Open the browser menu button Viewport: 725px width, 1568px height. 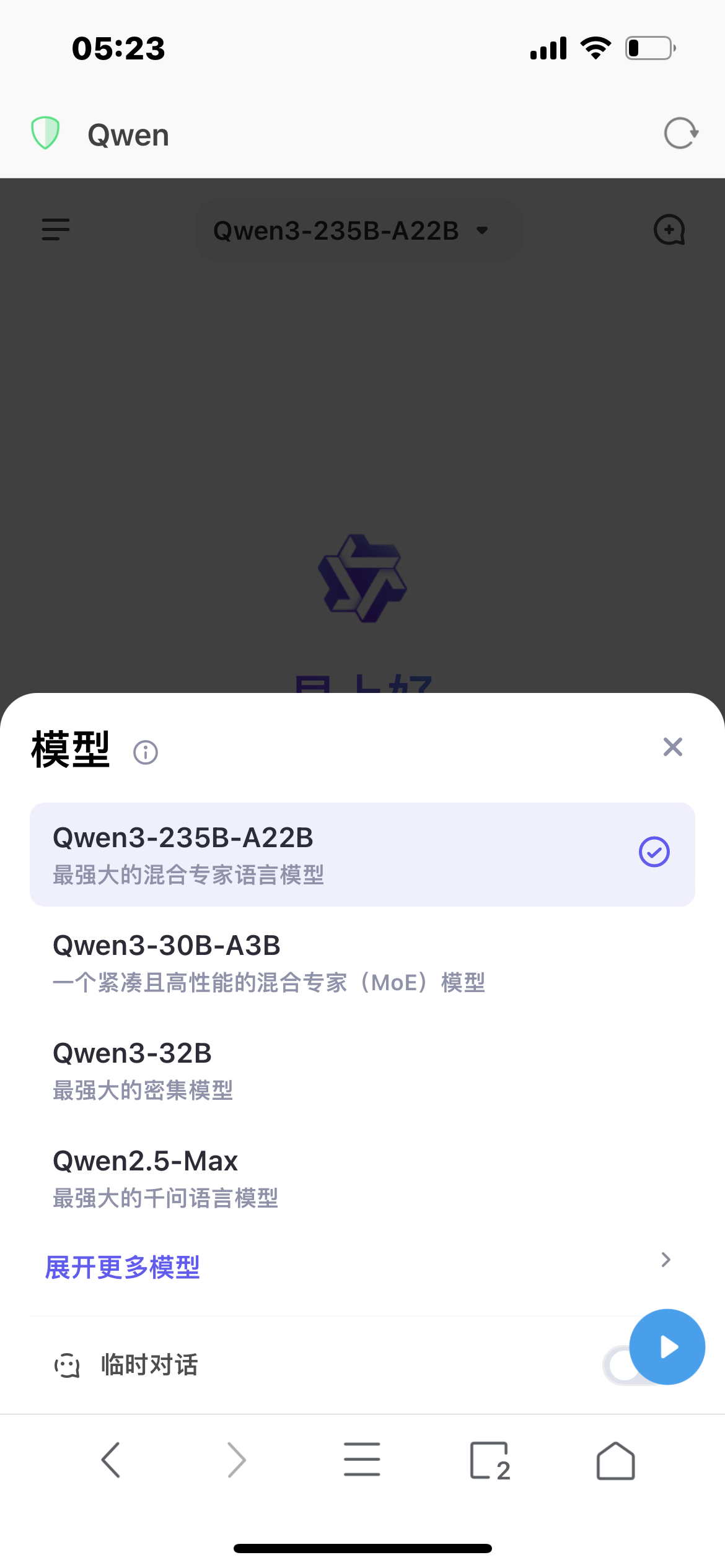(362, 1460)
